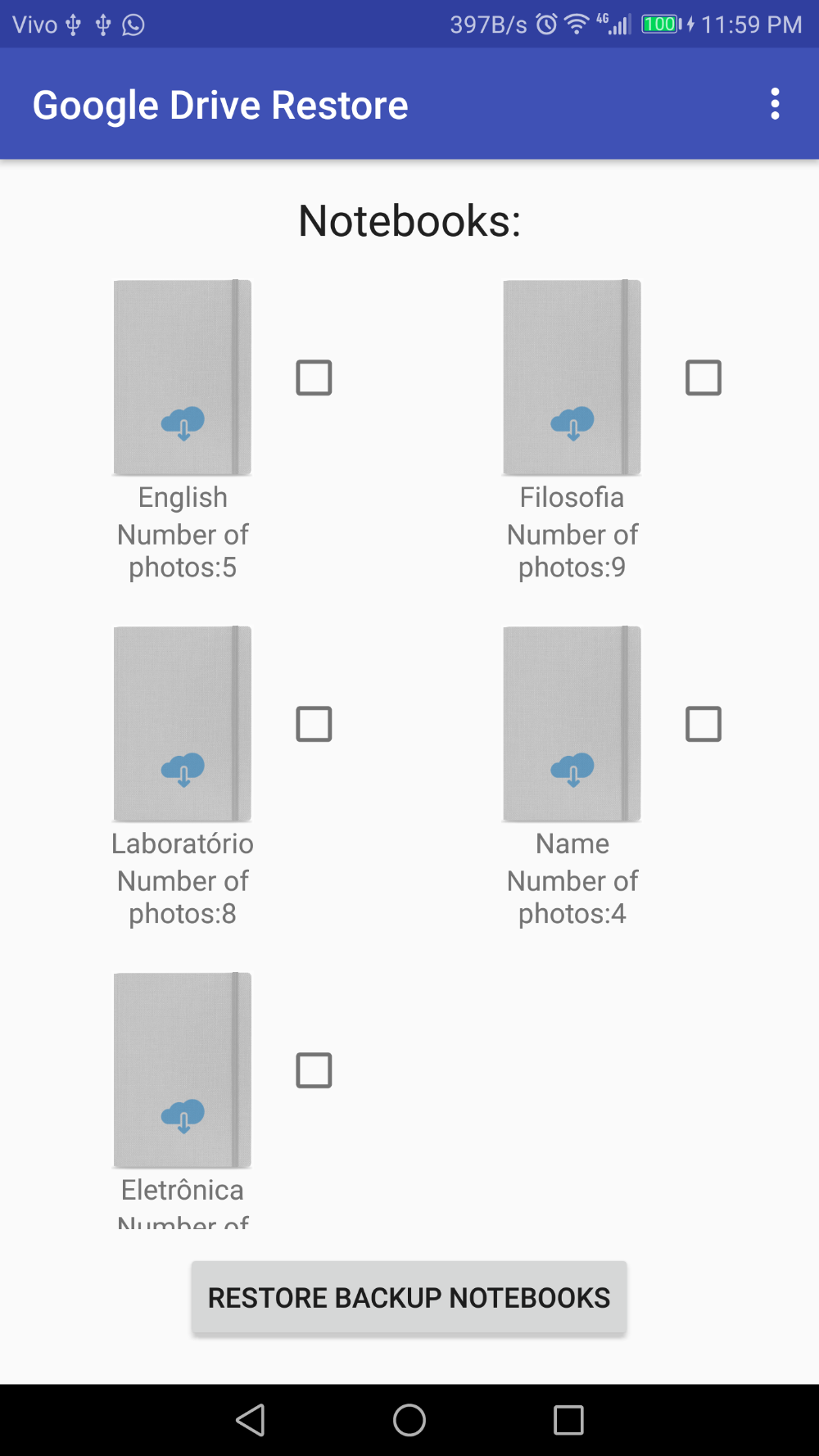The width and height of the screenshot is (819, 1456).
Task: Open the English notebook cover
Action: click(x=183, y=378)
